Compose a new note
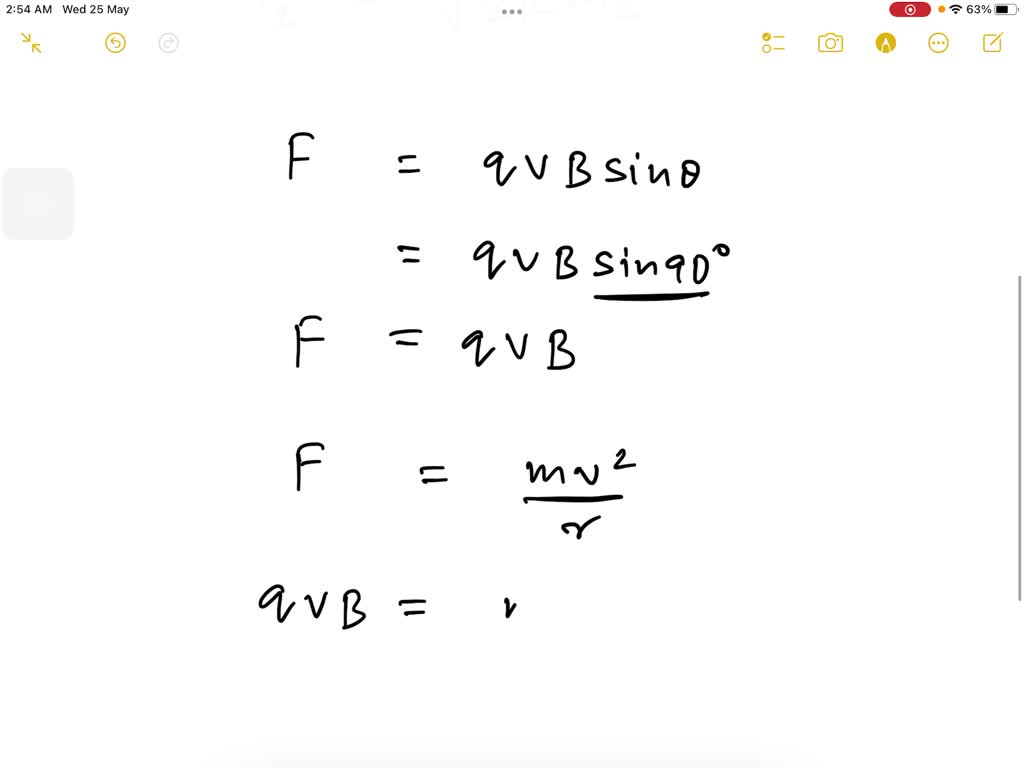Image resolution: width=1024 pixels, height=768 pixels. (x=993, y=43)
